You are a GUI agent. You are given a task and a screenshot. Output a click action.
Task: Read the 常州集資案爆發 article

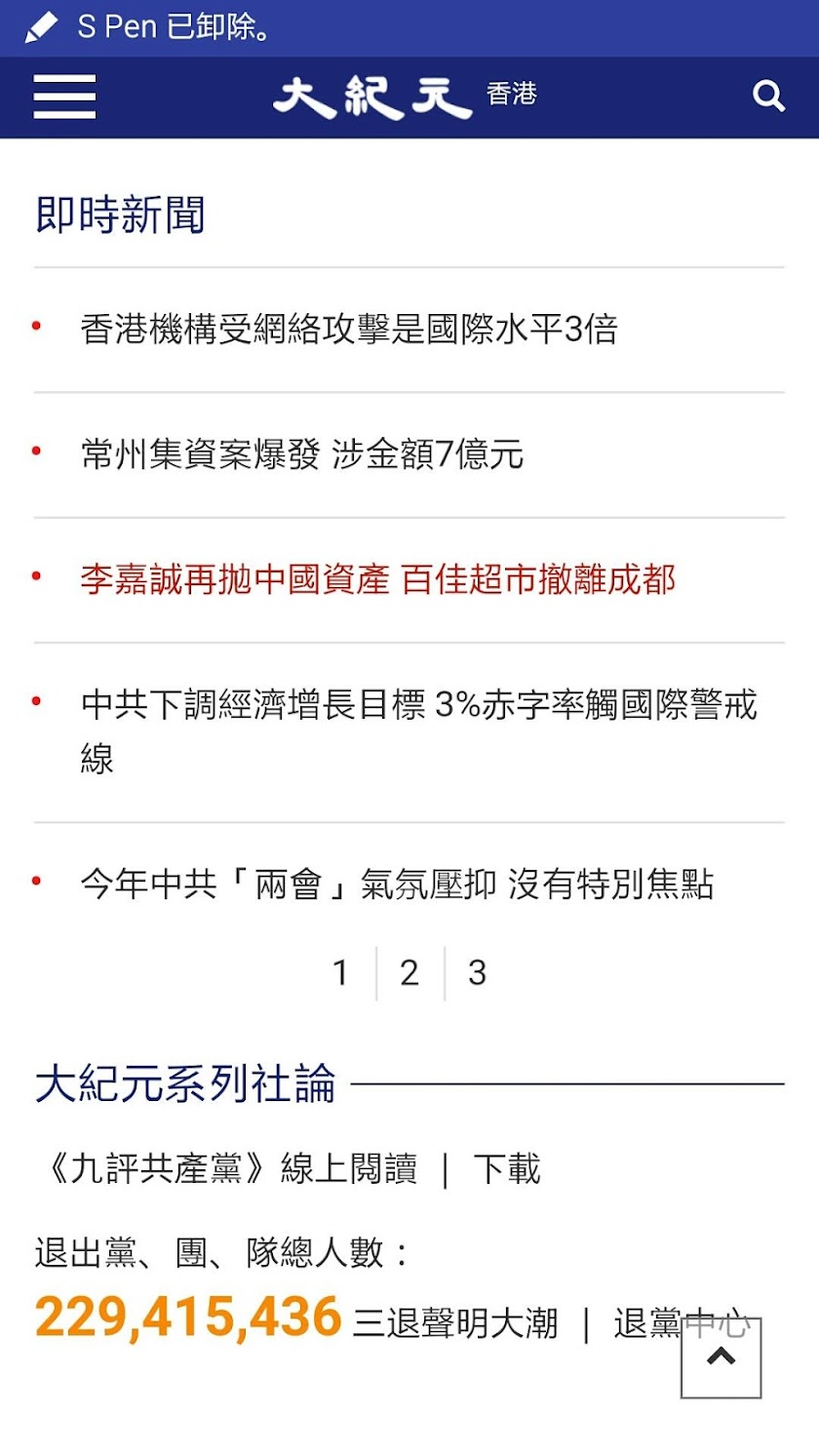(x=302, y=454)
